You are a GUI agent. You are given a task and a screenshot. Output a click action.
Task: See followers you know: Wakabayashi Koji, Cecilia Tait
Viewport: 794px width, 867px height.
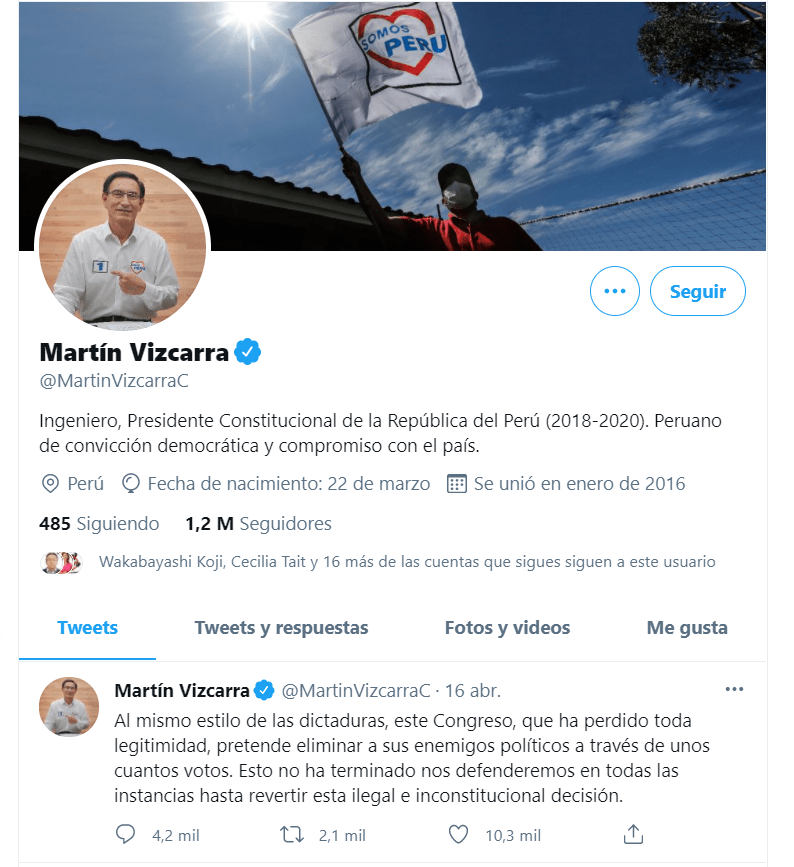(x=406, y=562)
